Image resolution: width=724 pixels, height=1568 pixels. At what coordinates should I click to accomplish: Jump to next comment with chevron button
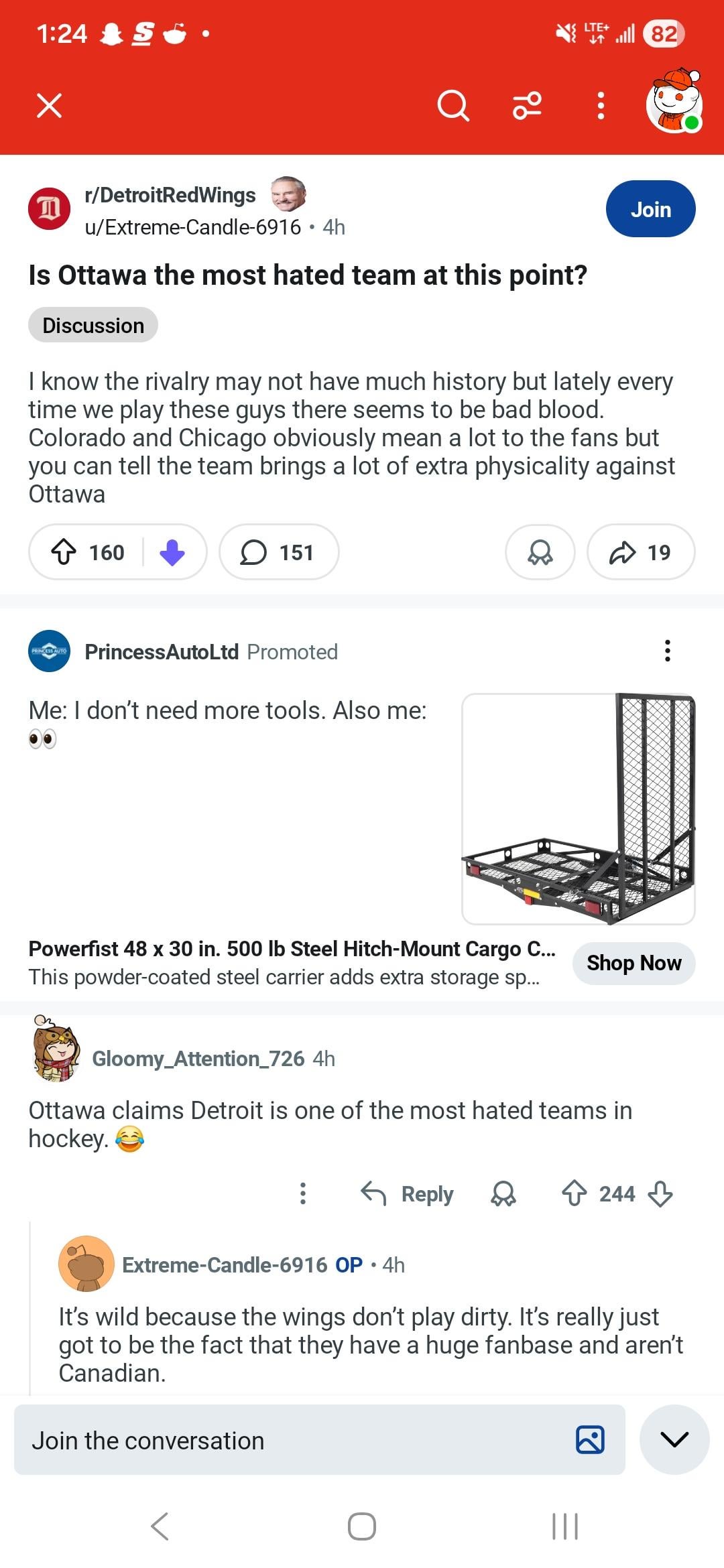click(674, 1439)
